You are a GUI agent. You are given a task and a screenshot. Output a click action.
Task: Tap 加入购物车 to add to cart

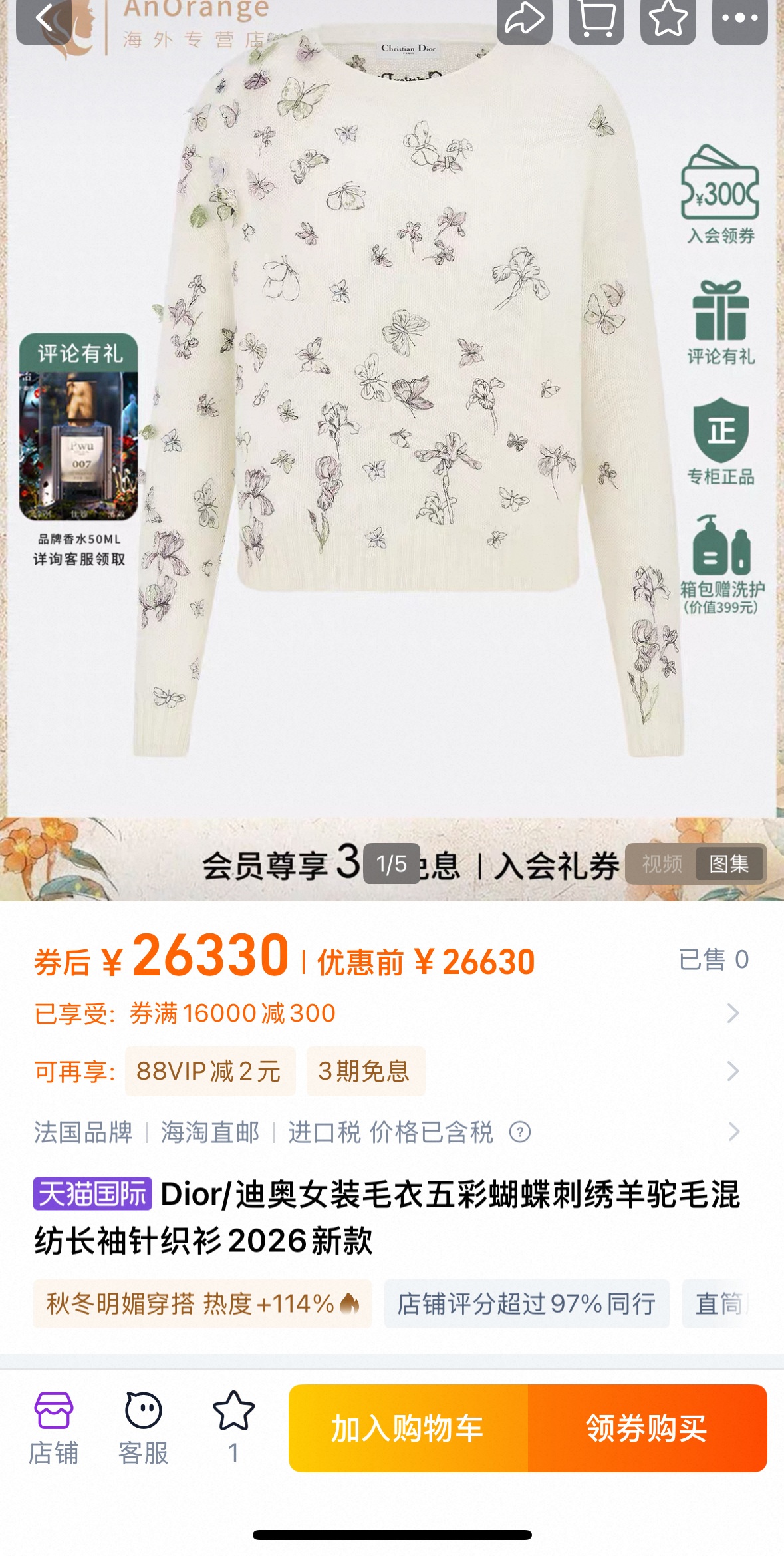[x=408, y=1428]
